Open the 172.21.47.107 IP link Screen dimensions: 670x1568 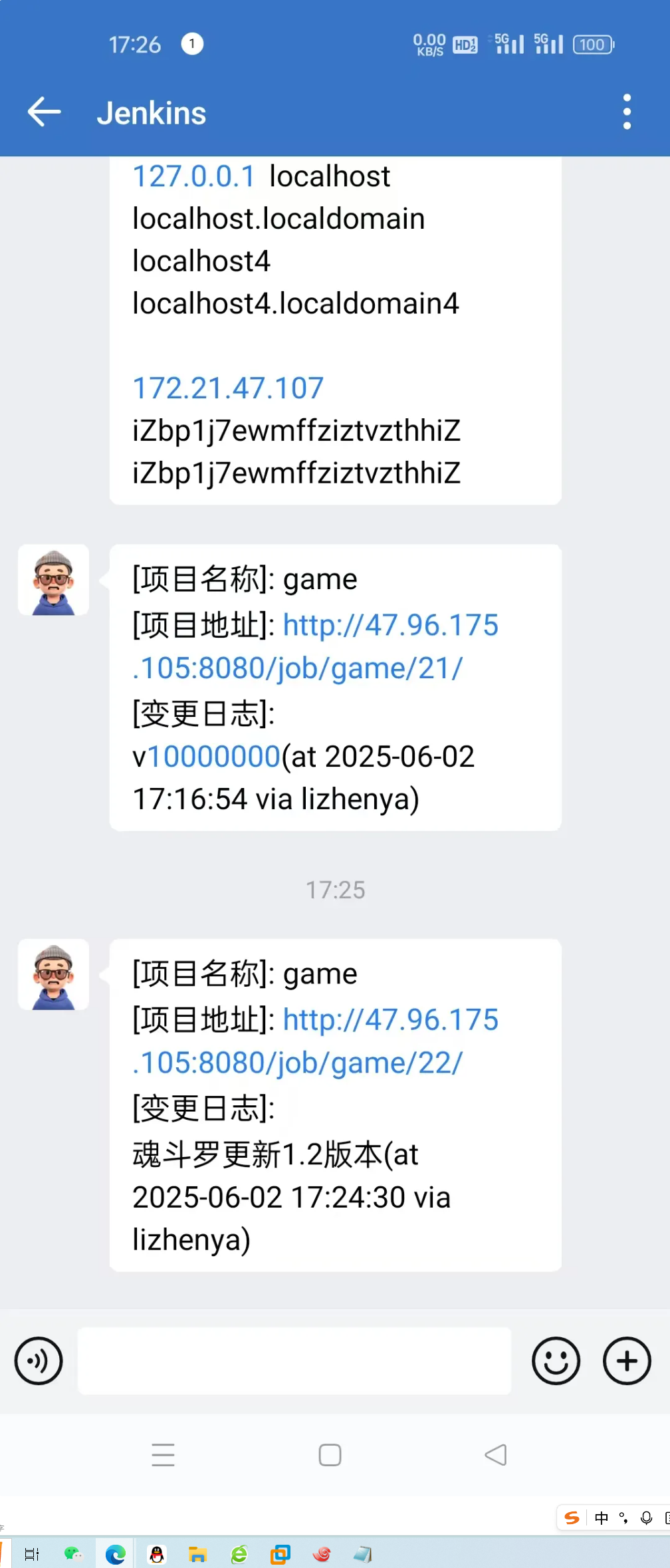228,388
